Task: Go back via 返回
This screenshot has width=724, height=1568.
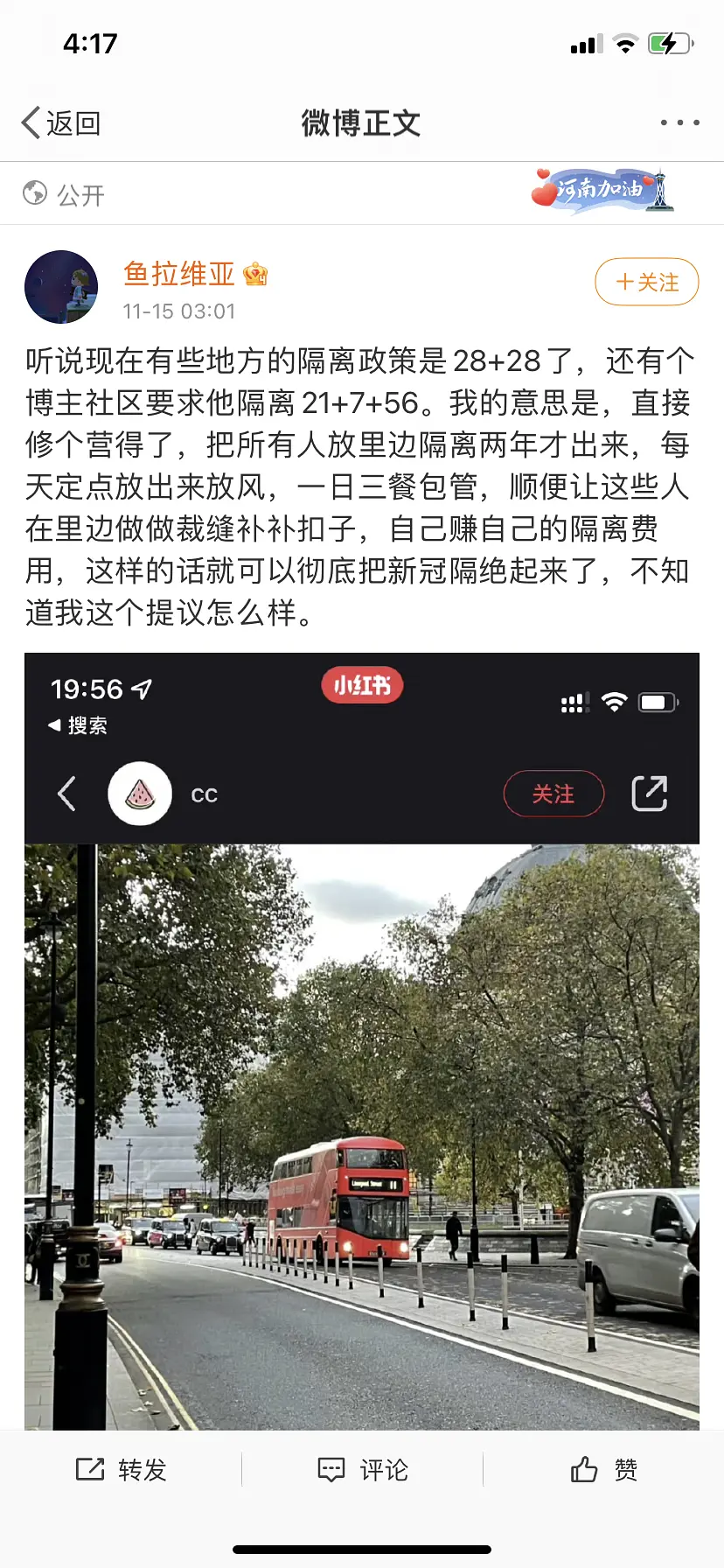Action: coord(61,123)
